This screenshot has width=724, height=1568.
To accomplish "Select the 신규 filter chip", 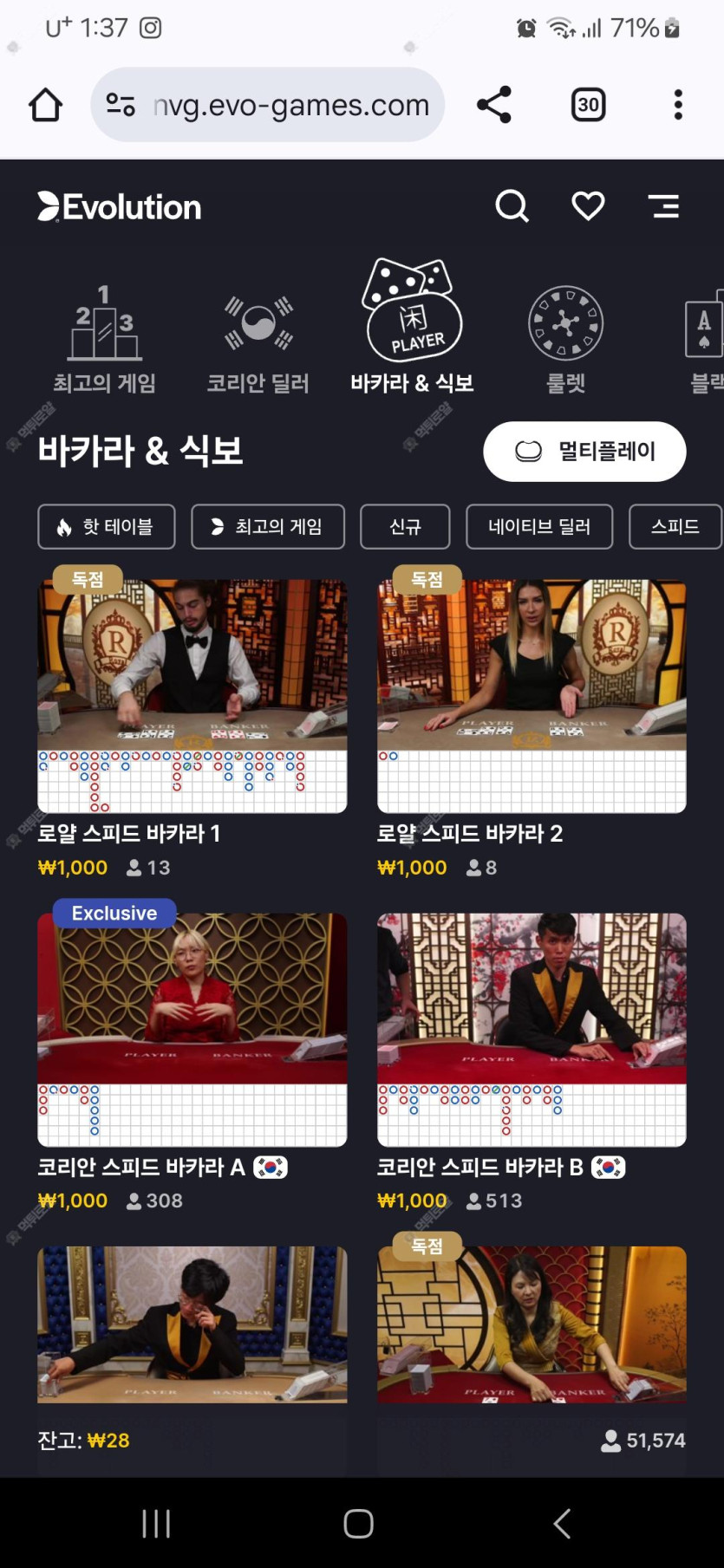I will point(405,527).
